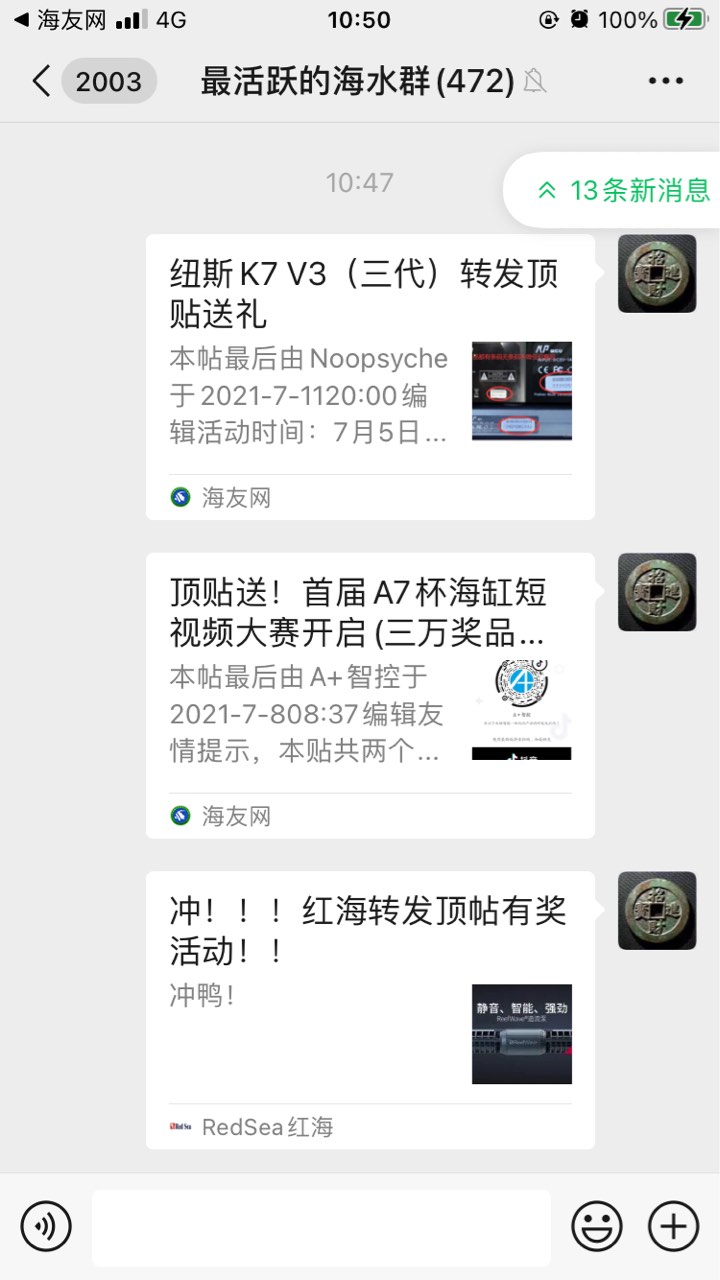Focus the message text field
Viewport: 720px width, 1280px height.
(x=321, y=1227)
